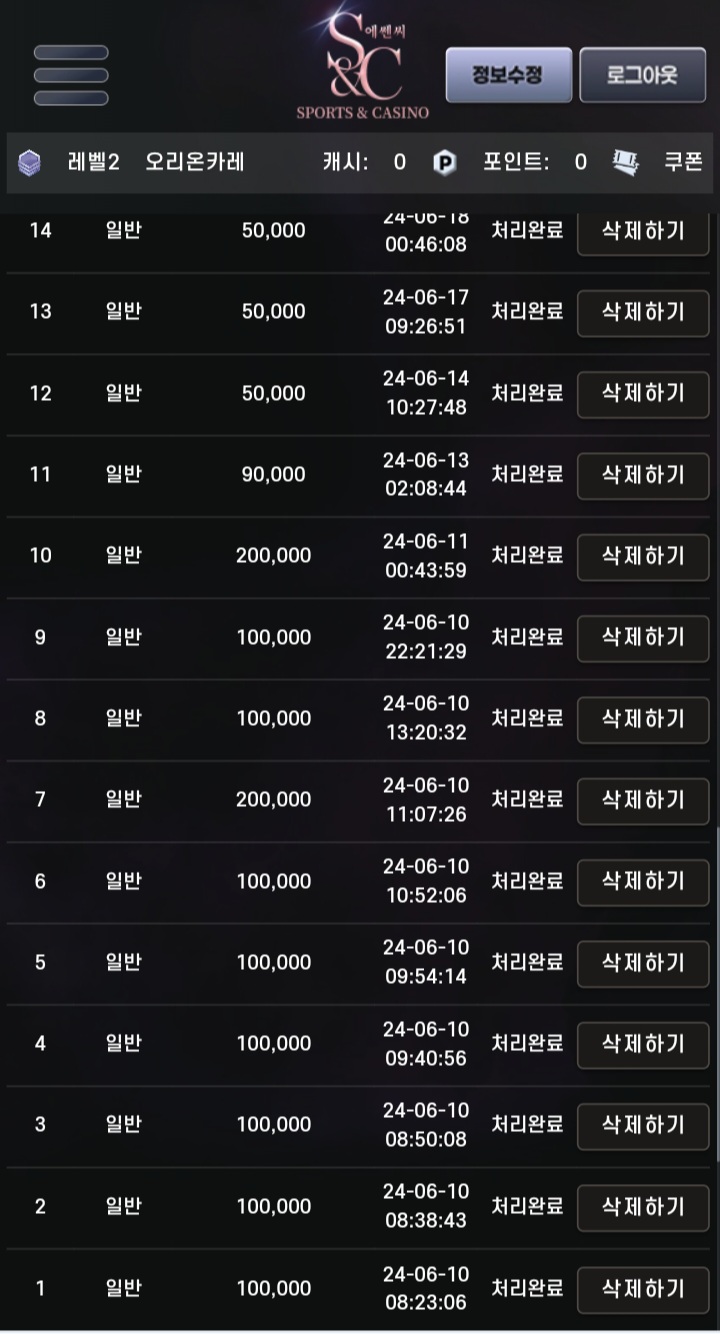Screen dimensions: 720x1334
Task: Delete entry number 12
Action: point(643,393)
